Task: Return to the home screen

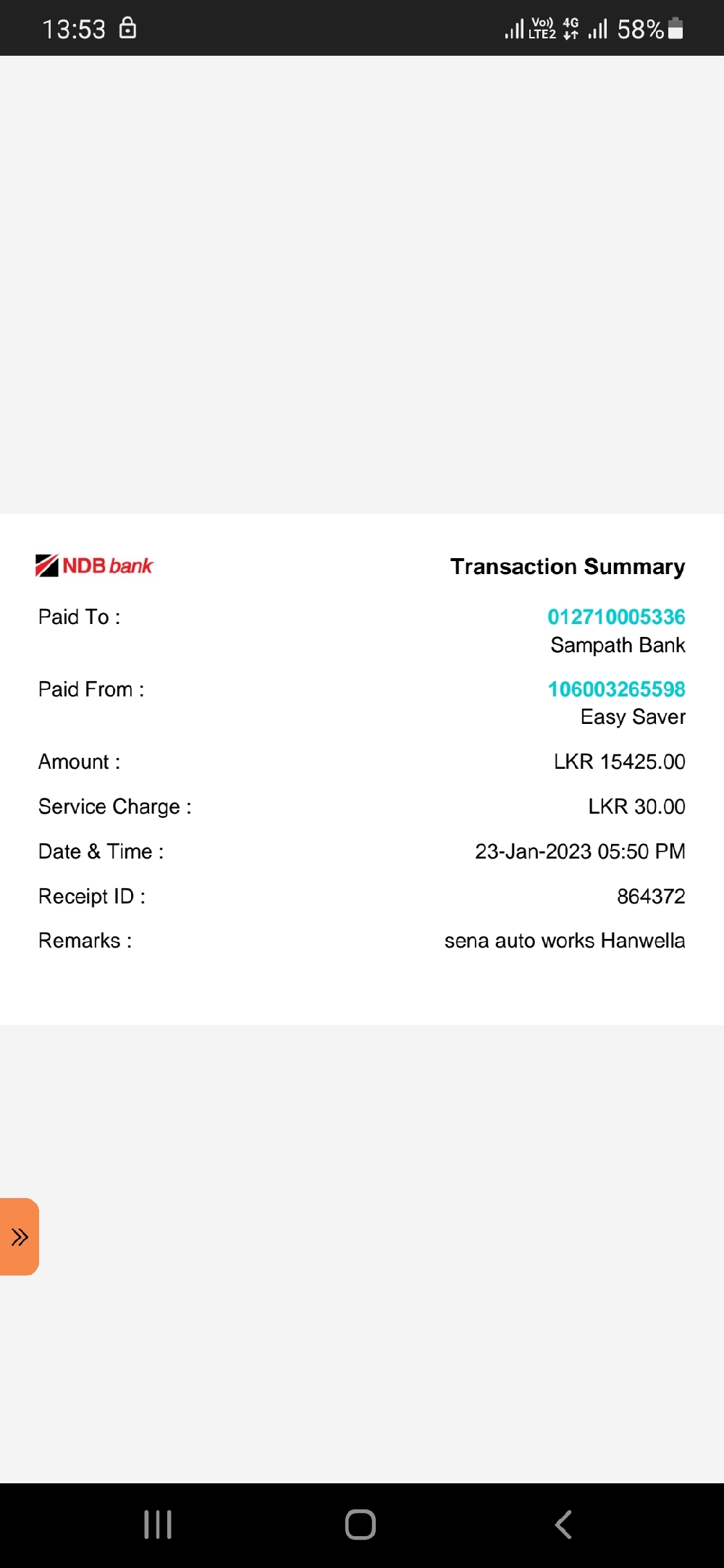Action: click(361, 1524)
